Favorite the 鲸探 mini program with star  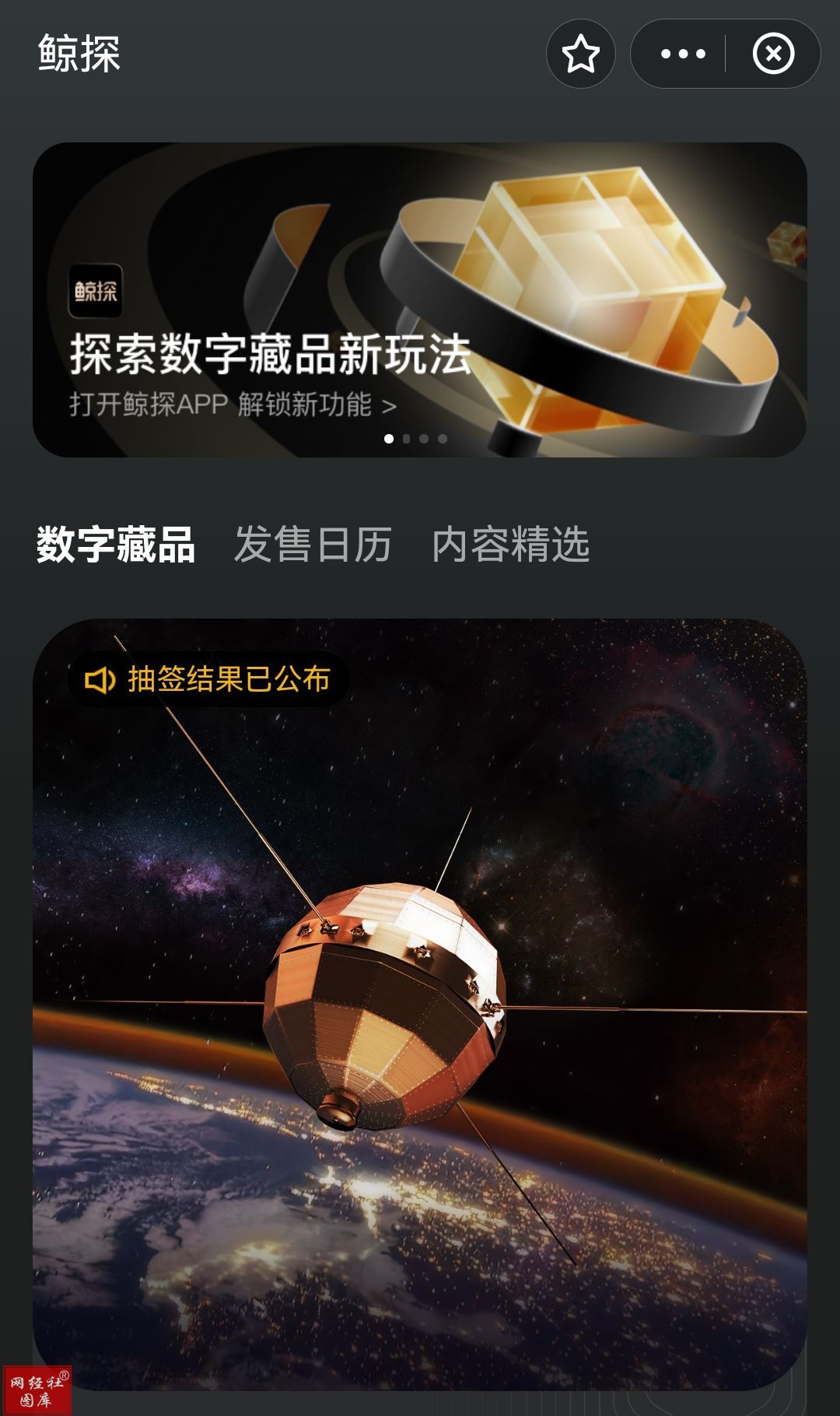(580, 54)
